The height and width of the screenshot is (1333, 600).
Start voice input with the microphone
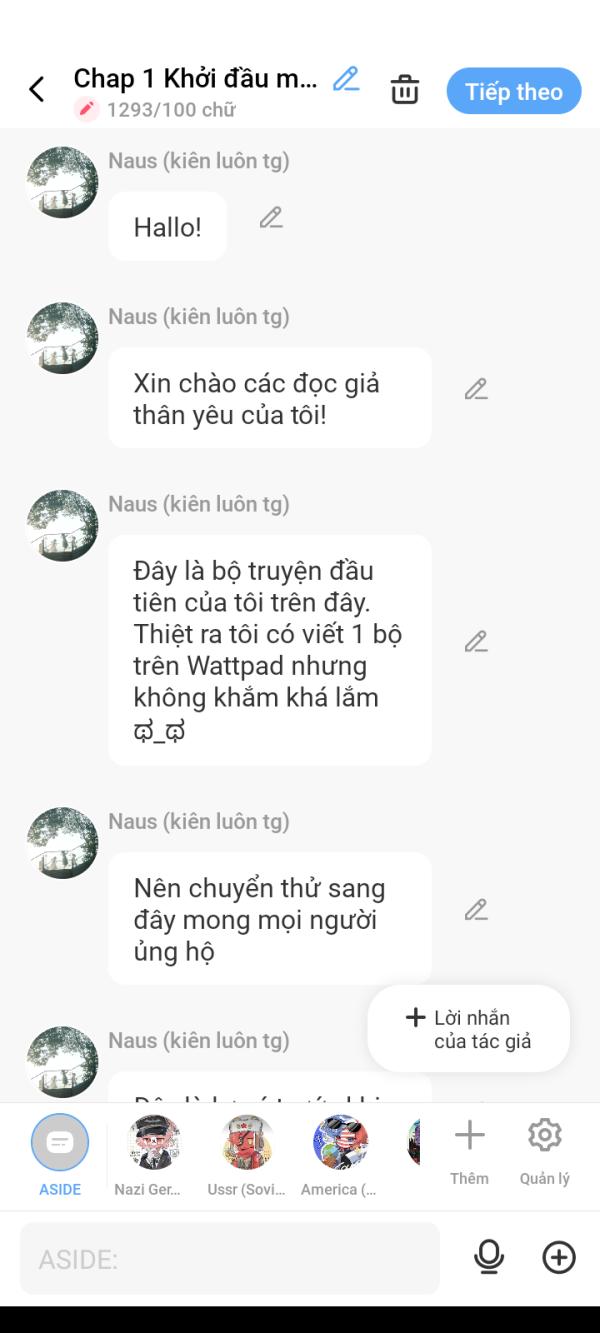click(489, 1257)
